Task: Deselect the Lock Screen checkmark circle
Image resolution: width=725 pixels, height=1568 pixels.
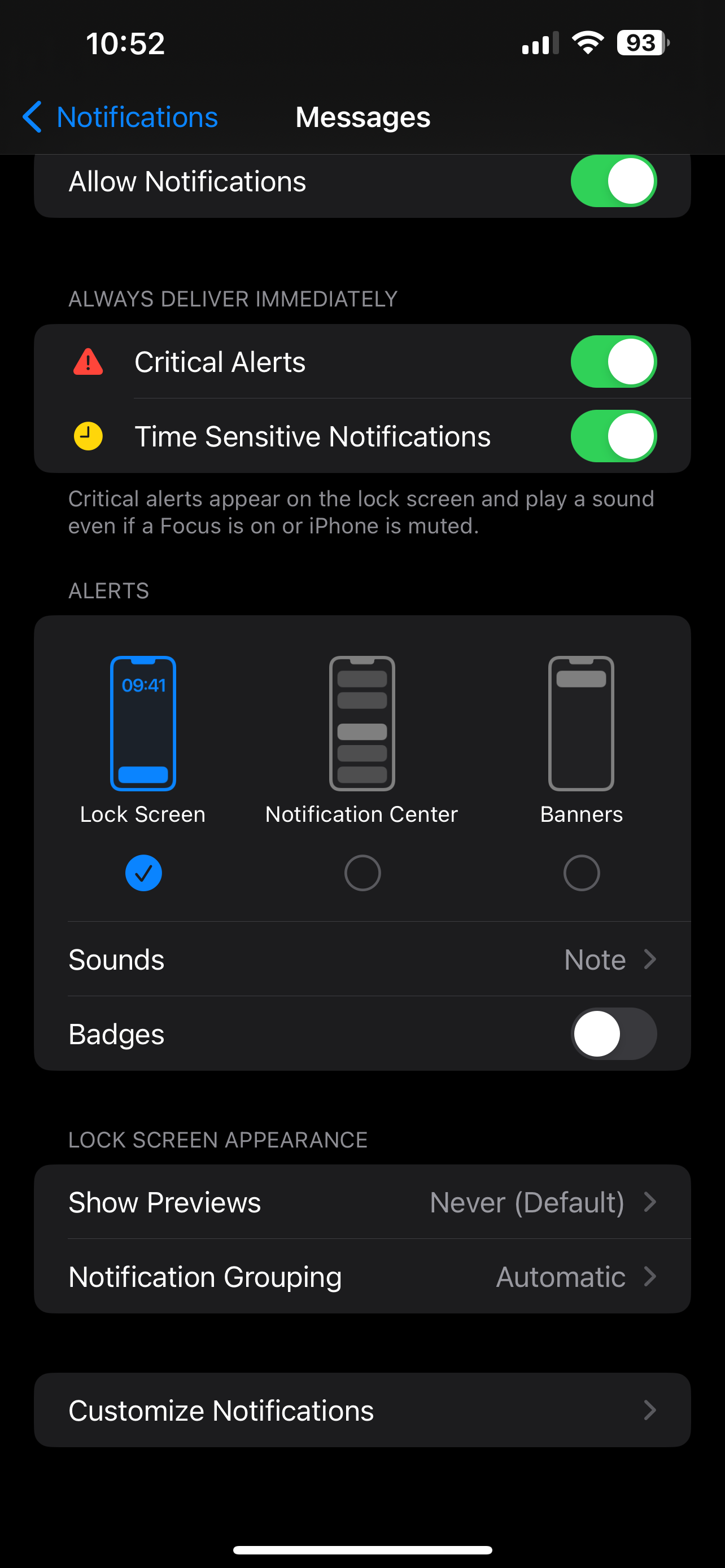Action: [143, 872]
